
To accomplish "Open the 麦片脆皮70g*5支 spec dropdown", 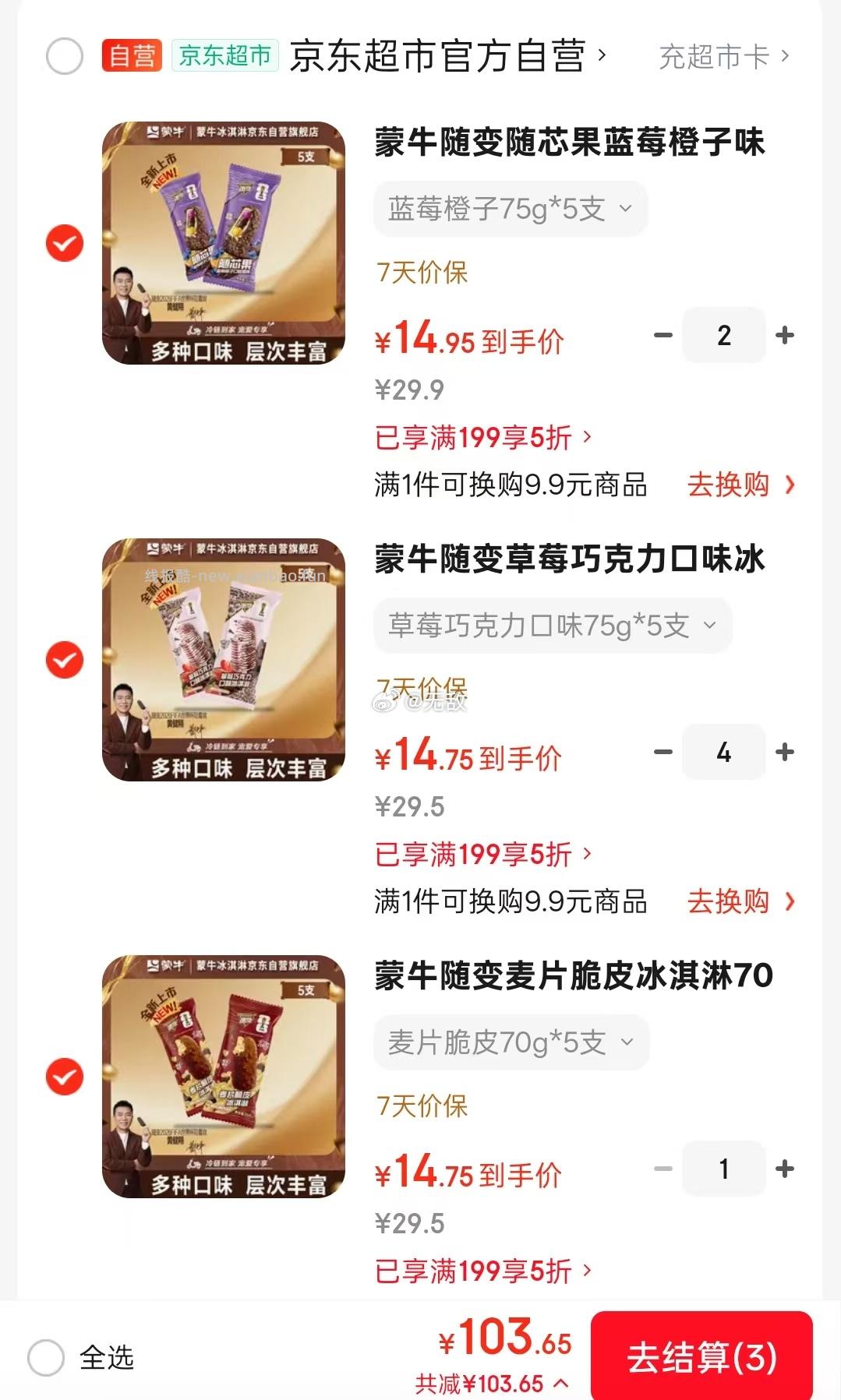I will pos(512,1042).
